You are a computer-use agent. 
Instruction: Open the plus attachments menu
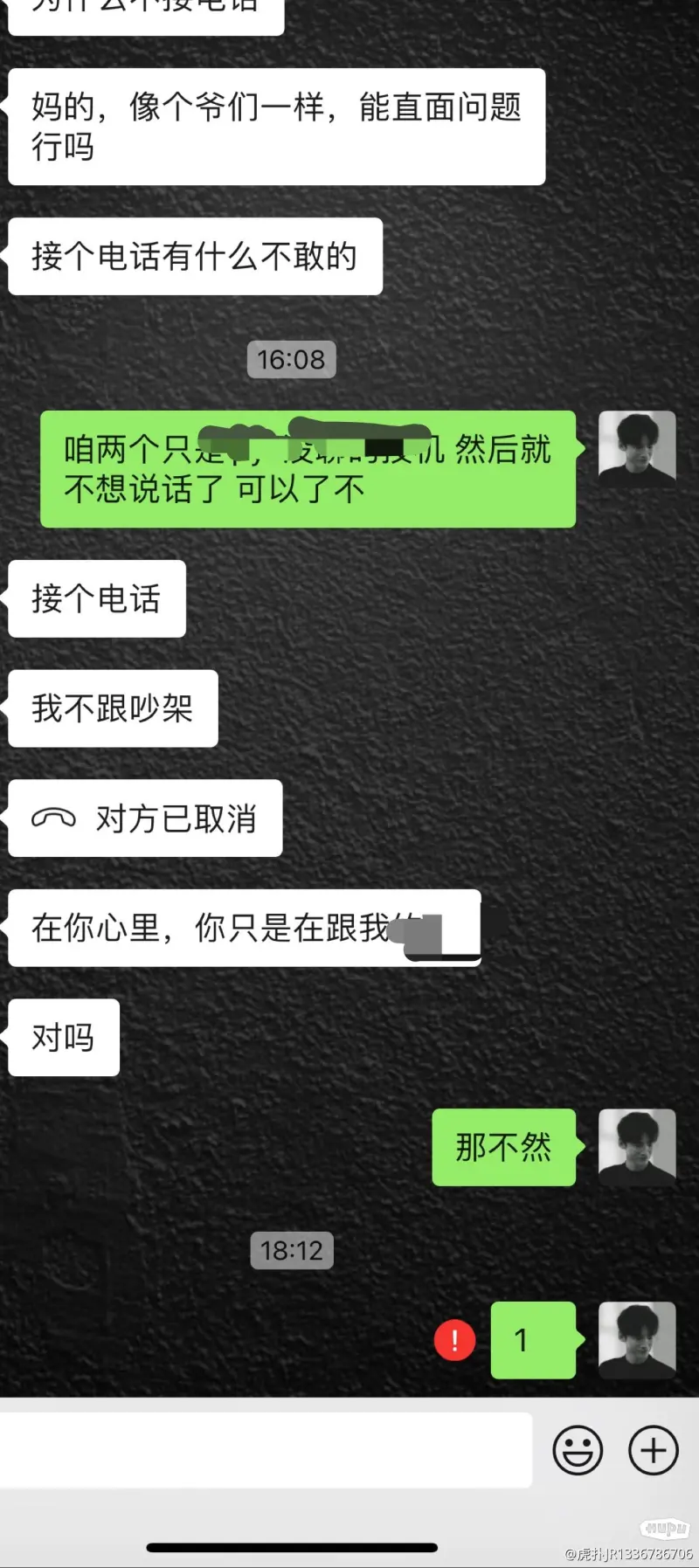[x=654, y=1451]
